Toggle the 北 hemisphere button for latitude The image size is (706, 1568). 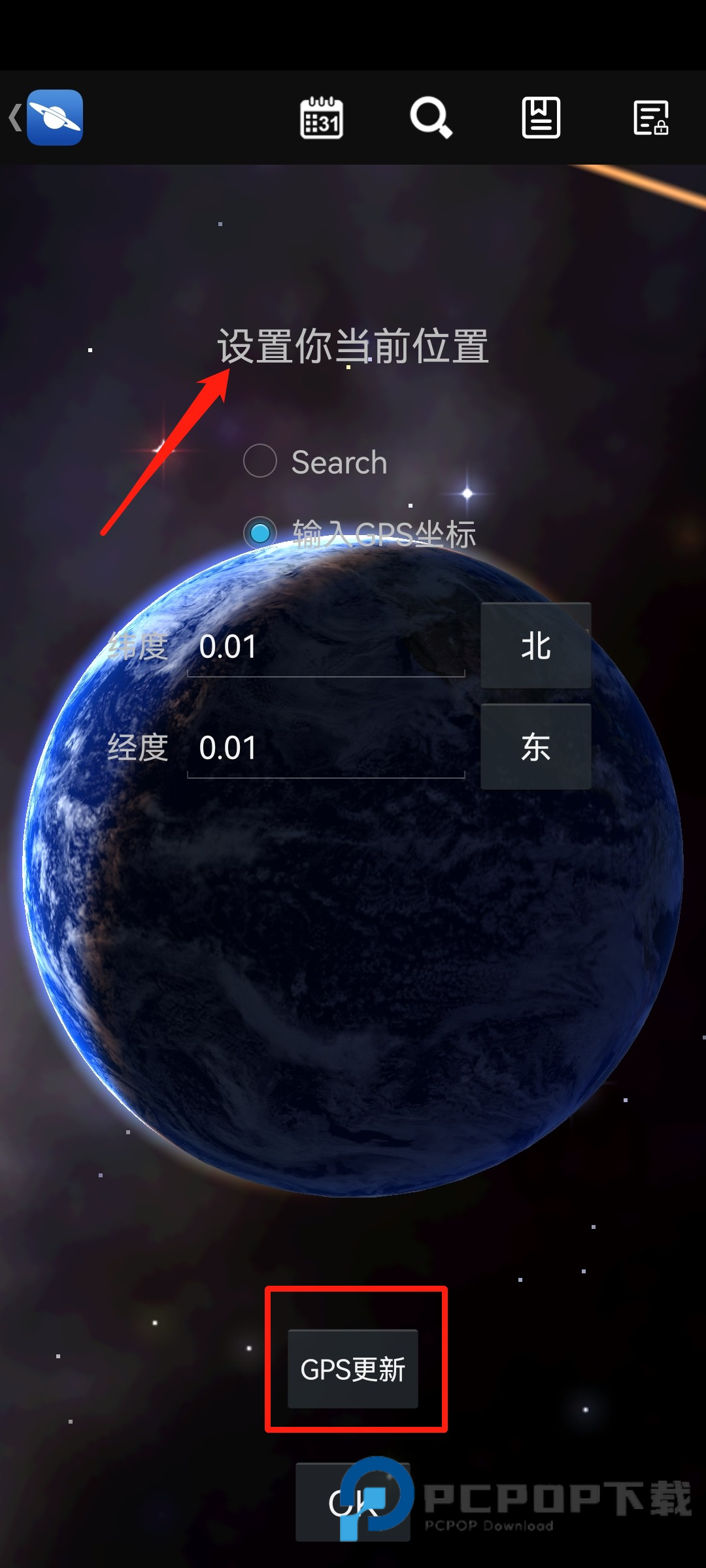pyautogui.click(x=535, y=647)
